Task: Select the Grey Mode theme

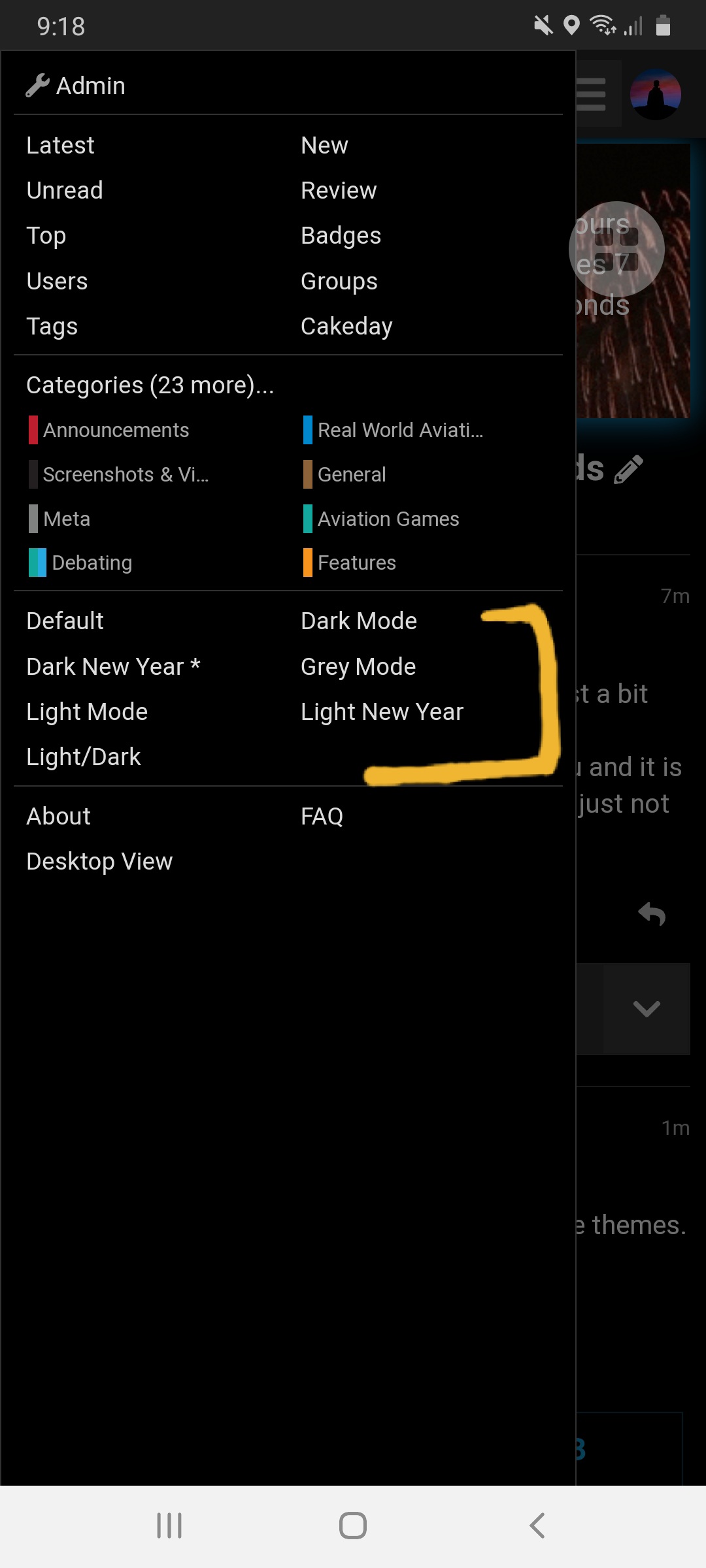Action: [358, 666]
